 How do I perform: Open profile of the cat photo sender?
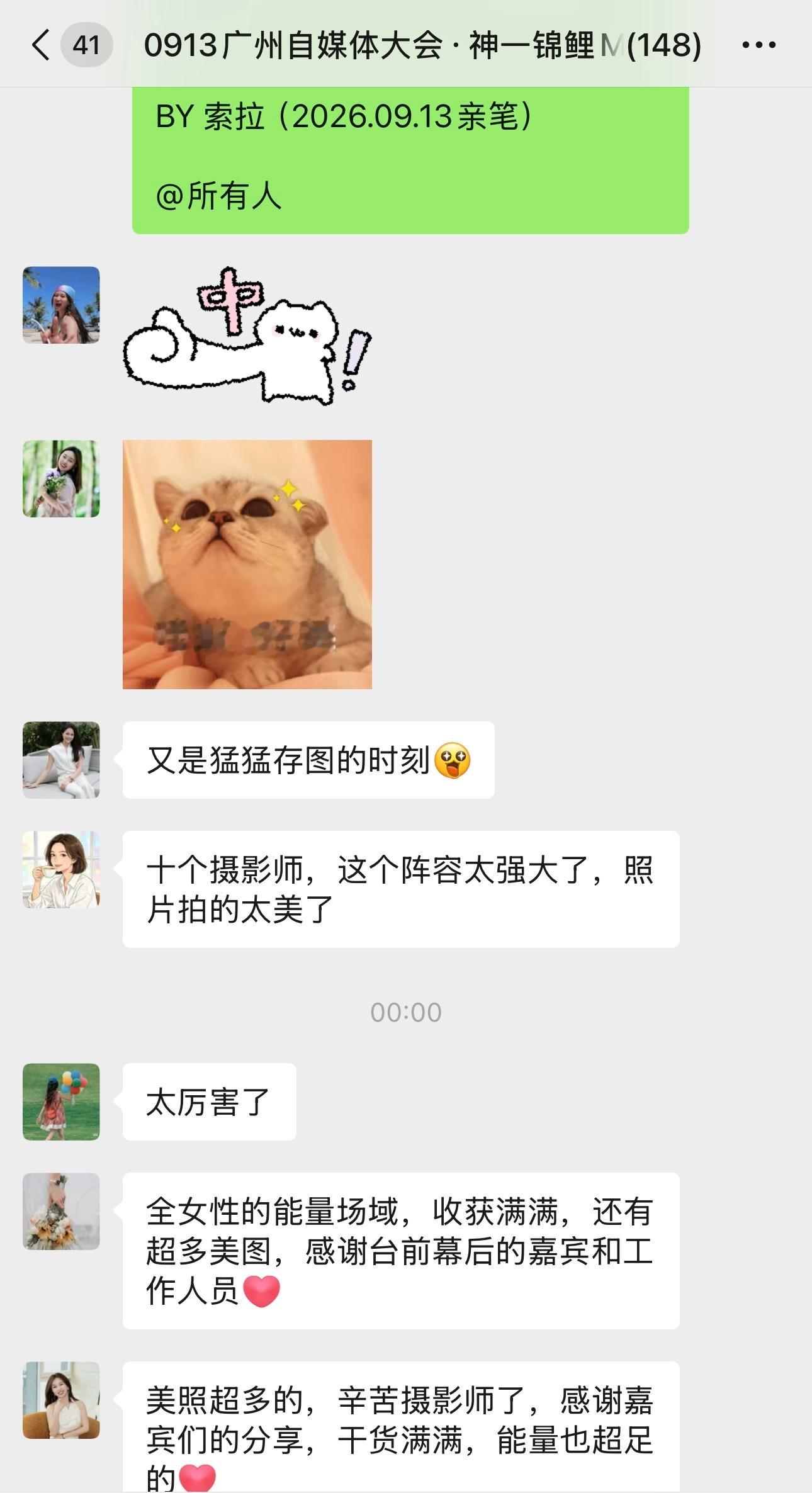[x=61, y=478]
